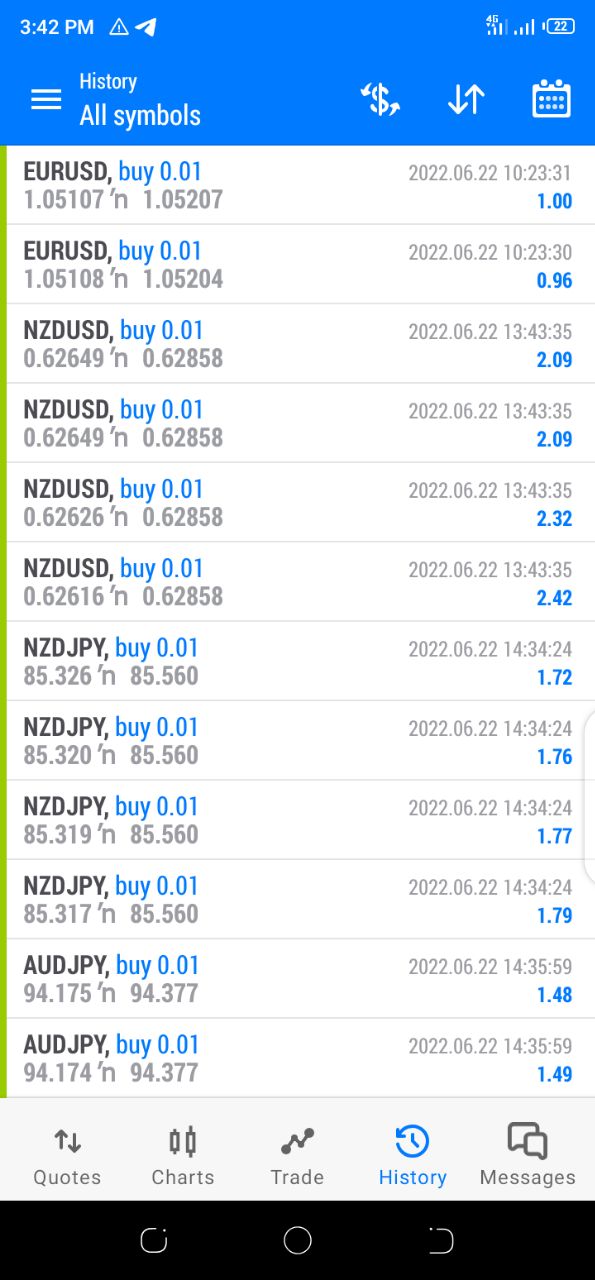This screenshot has height=1280, width=595.
Task: Switch to the Quotes tab
Action: pyautogui.click(x=67, y=1155)
